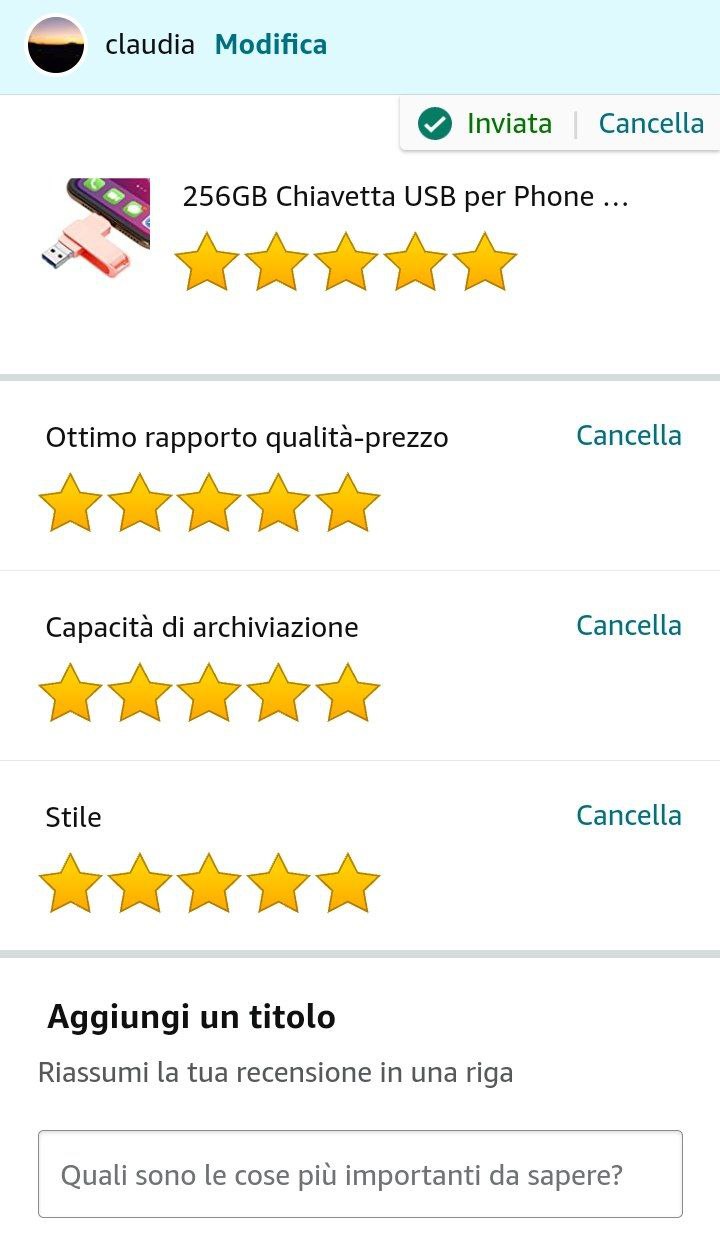Focus the review title input field
The image size is (720, 1253).
click(360, 1174)
